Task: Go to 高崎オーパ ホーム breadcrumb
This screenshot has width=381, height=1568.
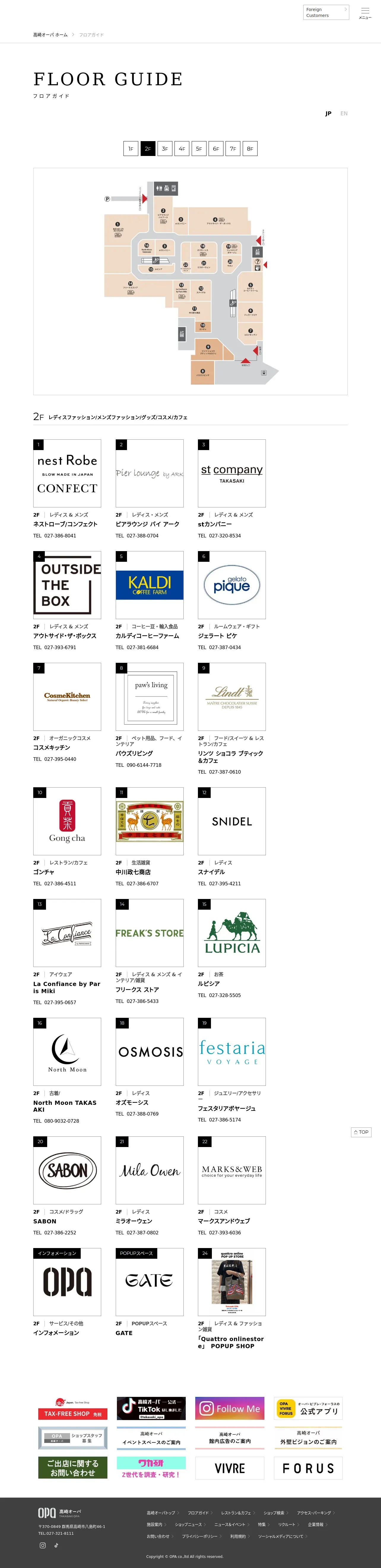Action: 50,35
